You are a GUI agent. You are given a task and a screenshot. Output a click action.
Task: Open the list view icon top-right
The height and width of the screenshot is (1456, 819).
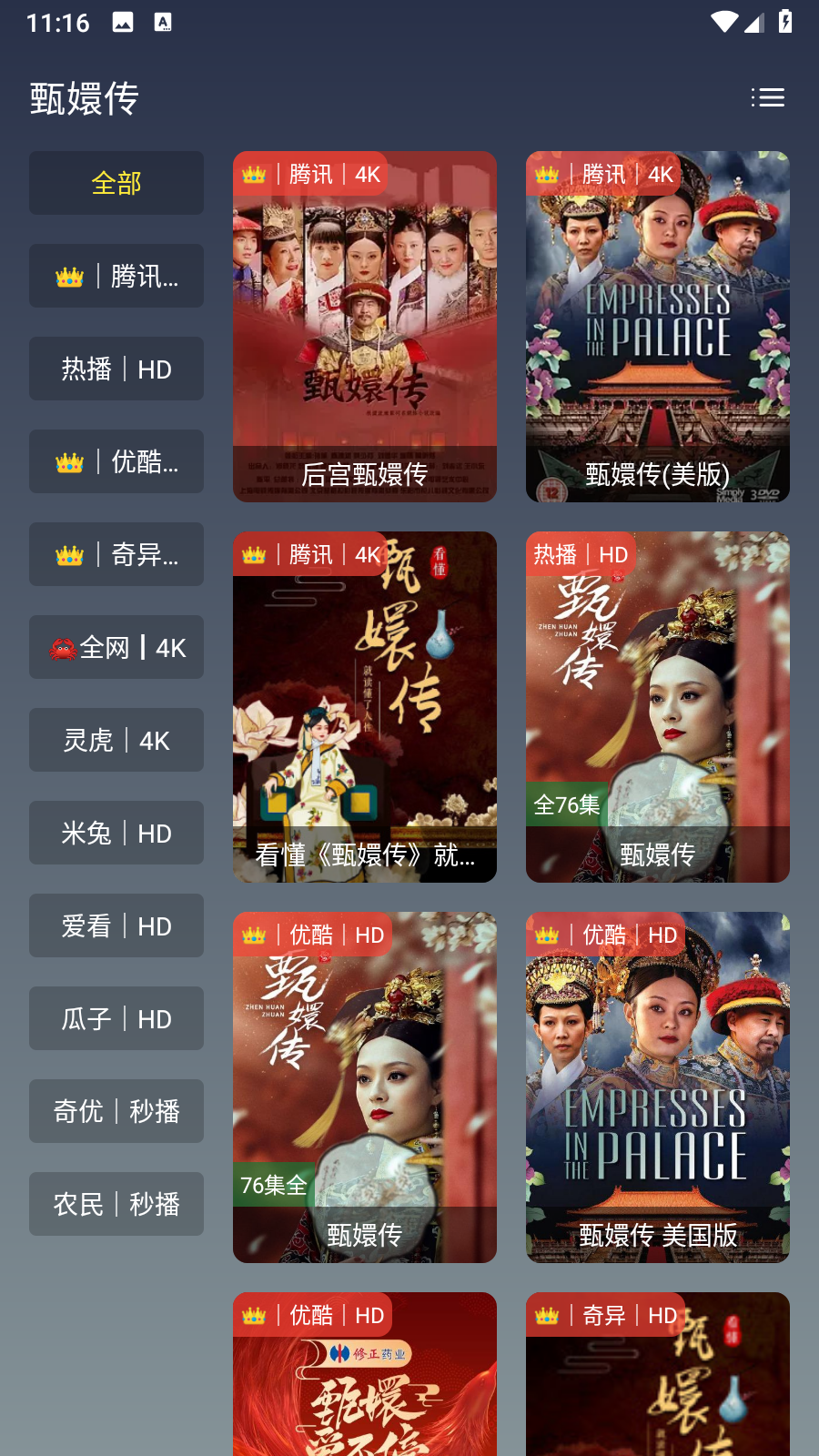tap(769, 97)
